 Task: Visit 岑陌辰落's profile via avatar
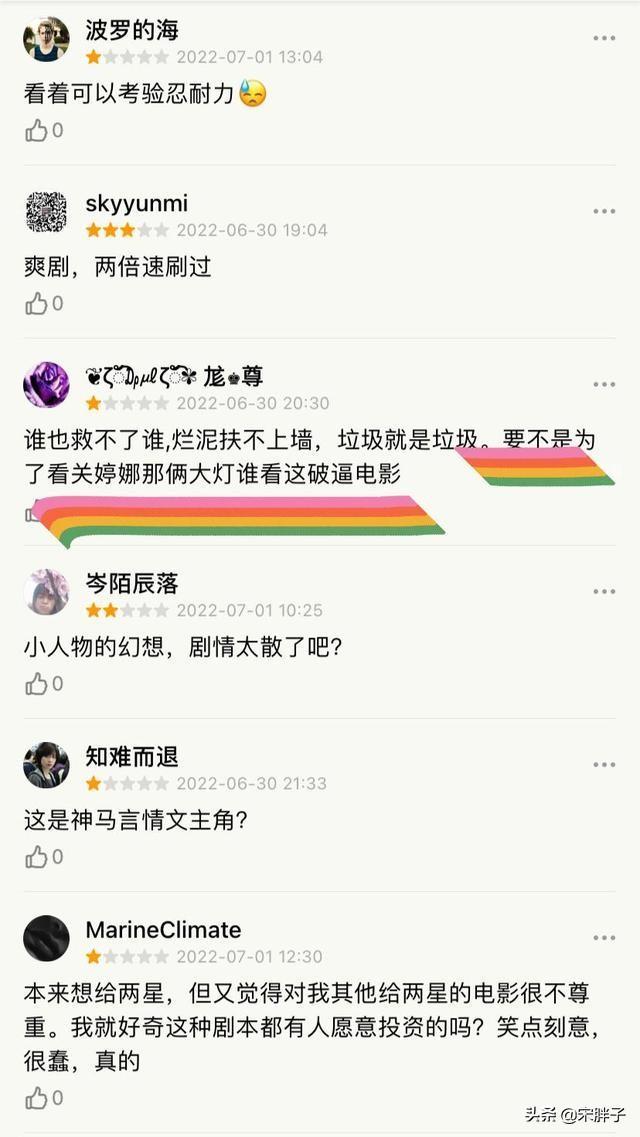[46, 592]
